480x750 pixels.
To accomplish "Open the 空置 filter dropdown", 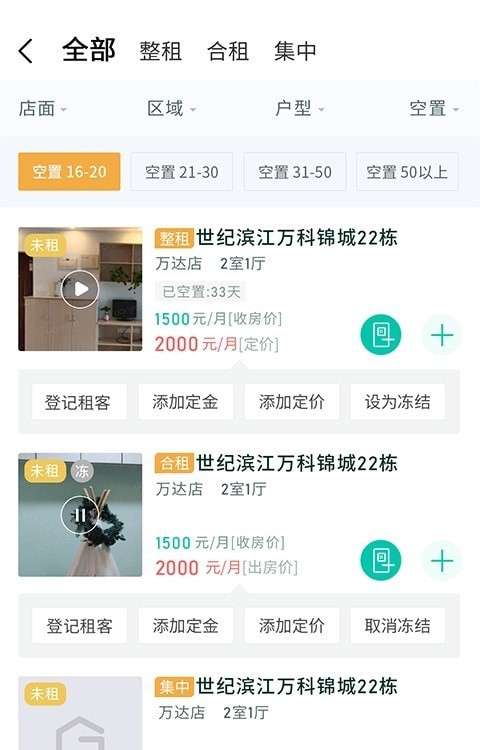I will (x=434, y=109).
